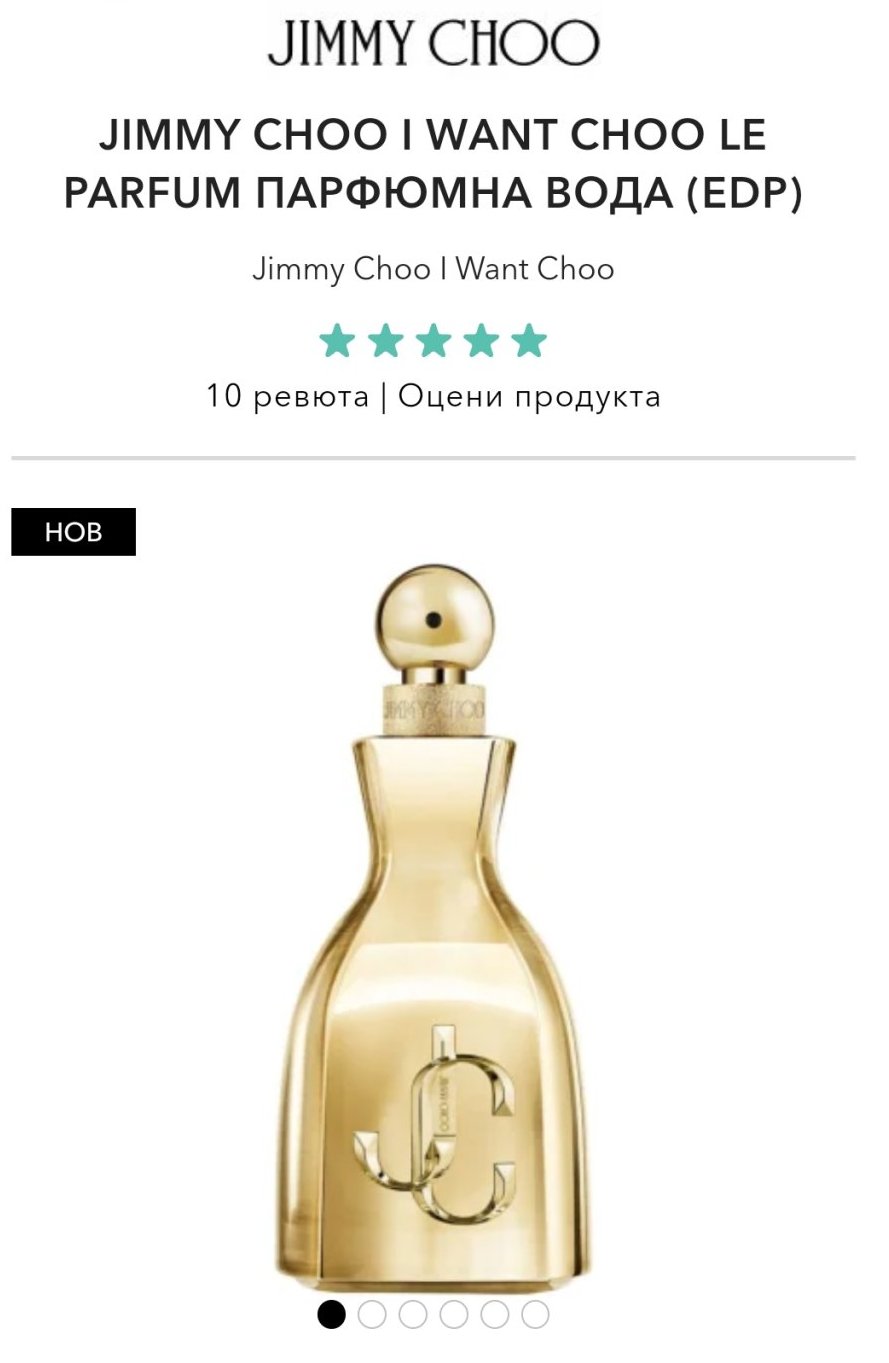Open the gold perfume bottle product image
The width and height of the screenshot is (889, 1363).
434,930
